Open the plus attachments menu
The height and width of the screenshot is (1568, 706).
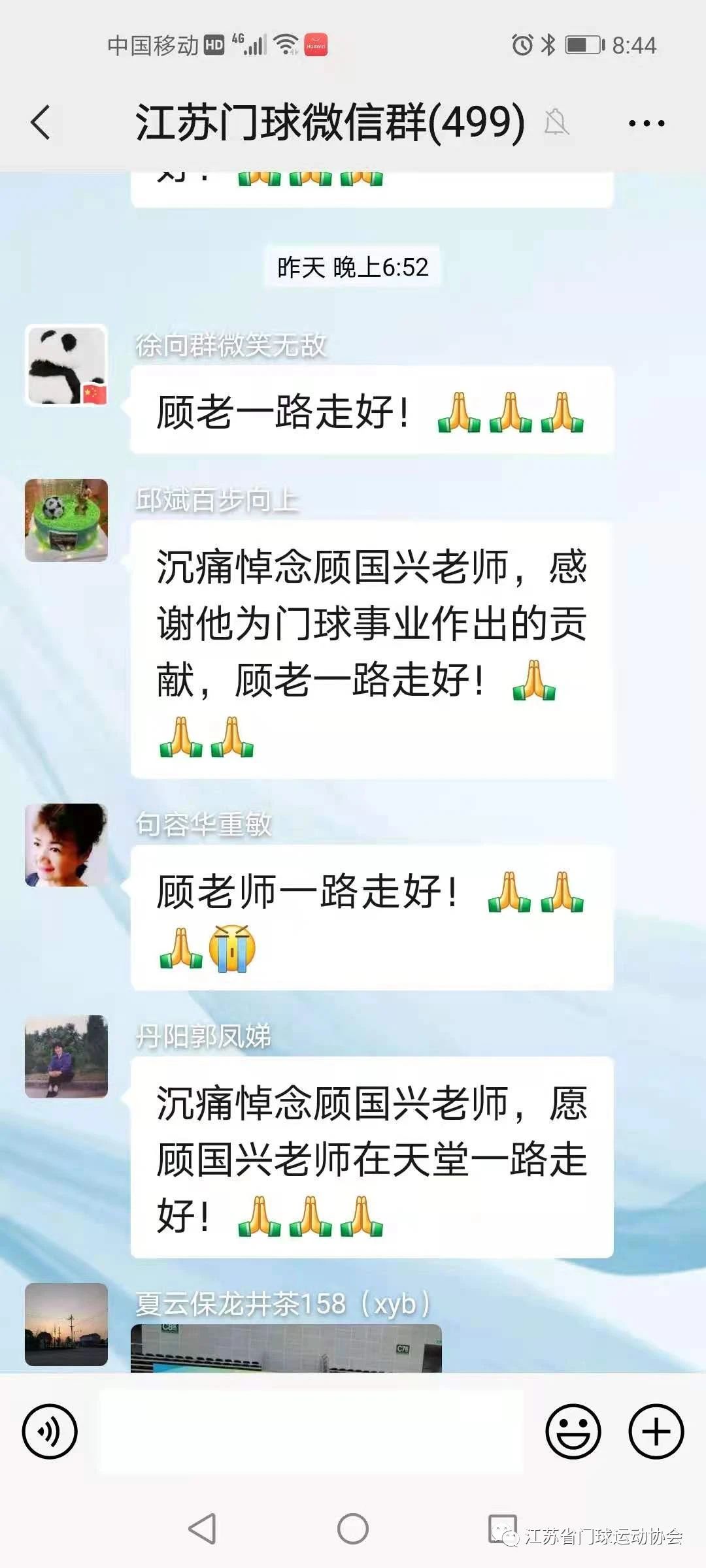(x=656, y=1431)
